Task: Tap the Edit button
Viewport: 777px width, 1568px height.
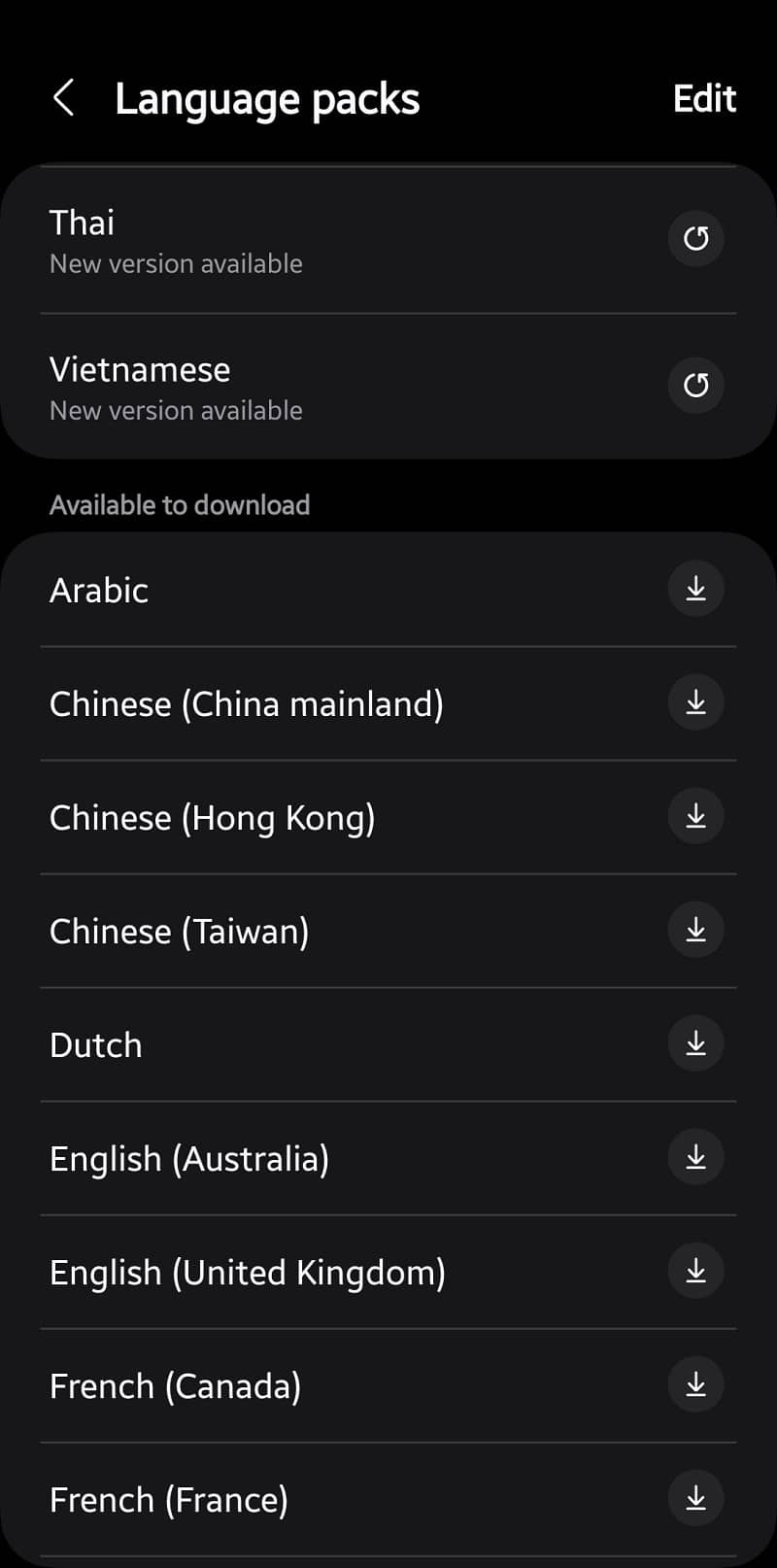Action: point(704,98)
